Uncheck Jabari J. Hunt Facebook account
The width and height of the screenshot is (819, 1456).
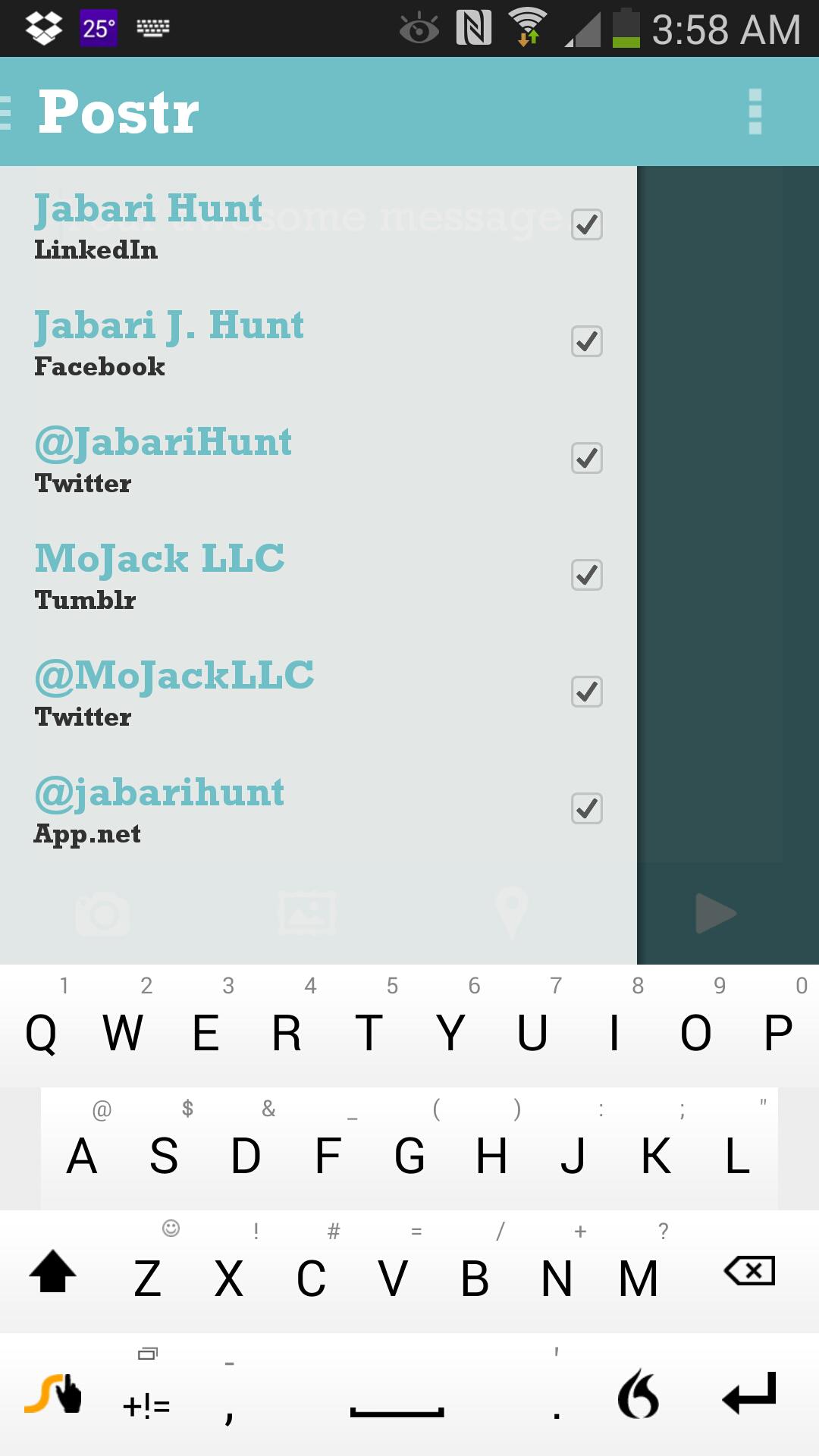pos(586,341)
